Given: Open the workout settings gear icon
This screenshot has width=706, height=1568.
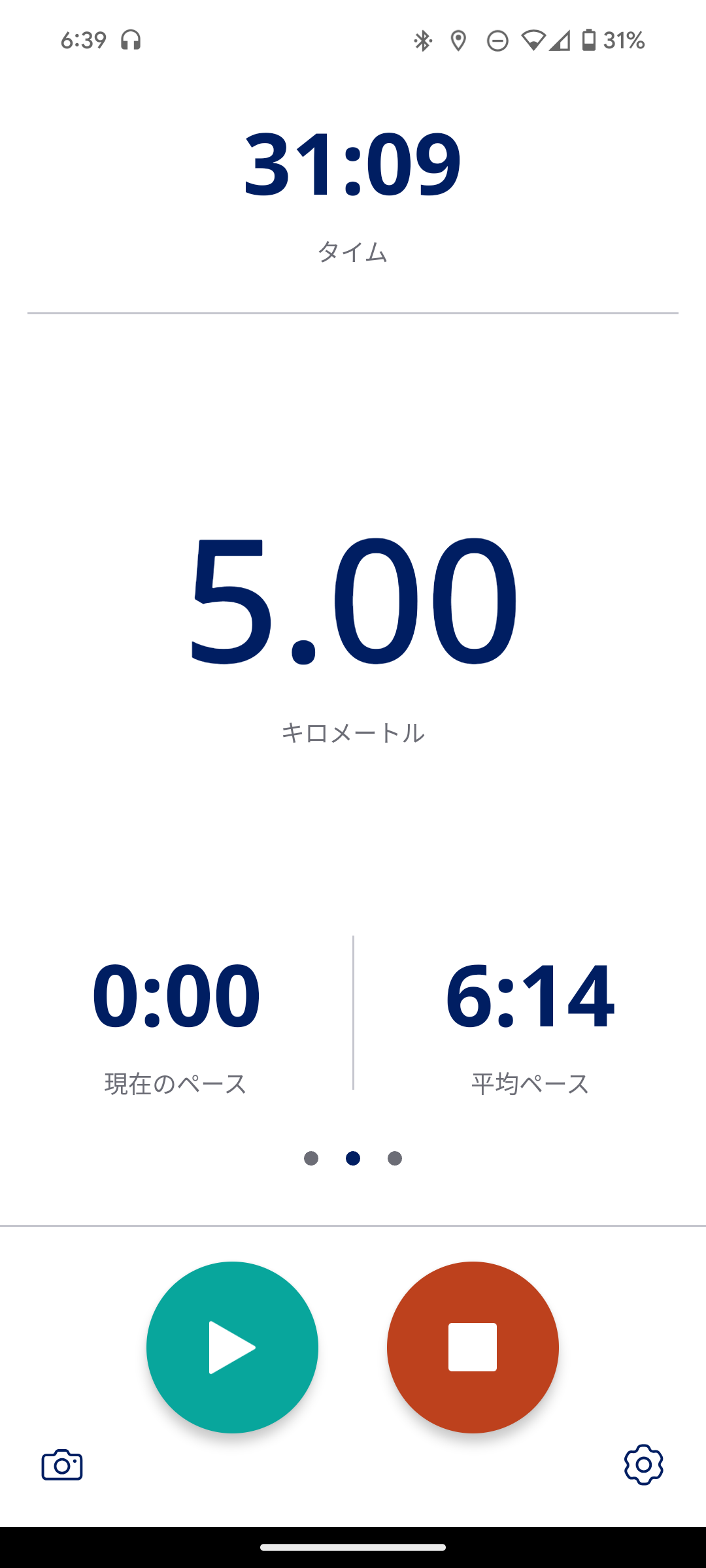Looking at the screenshot, I should 643,1465.
